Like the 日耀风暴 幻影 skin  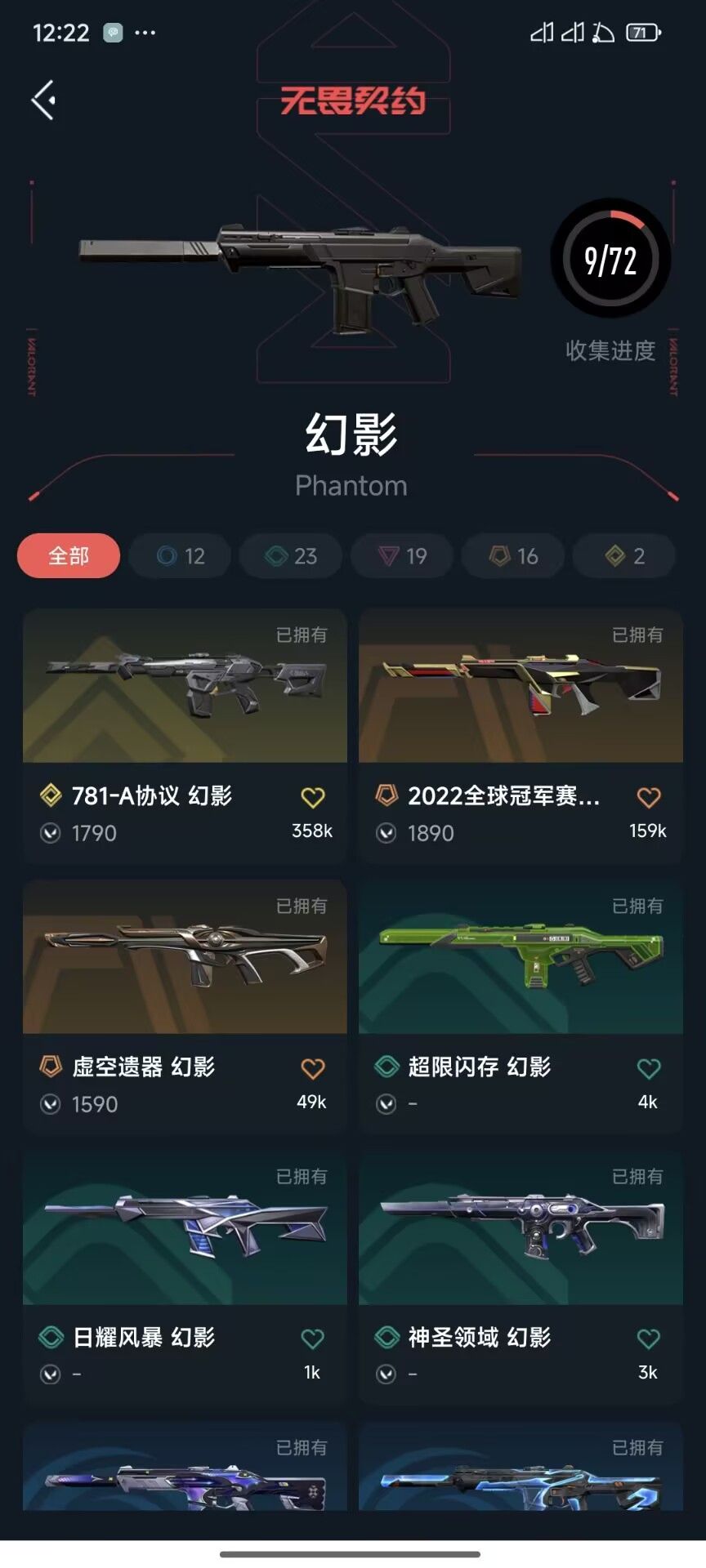click(313, 1339)
